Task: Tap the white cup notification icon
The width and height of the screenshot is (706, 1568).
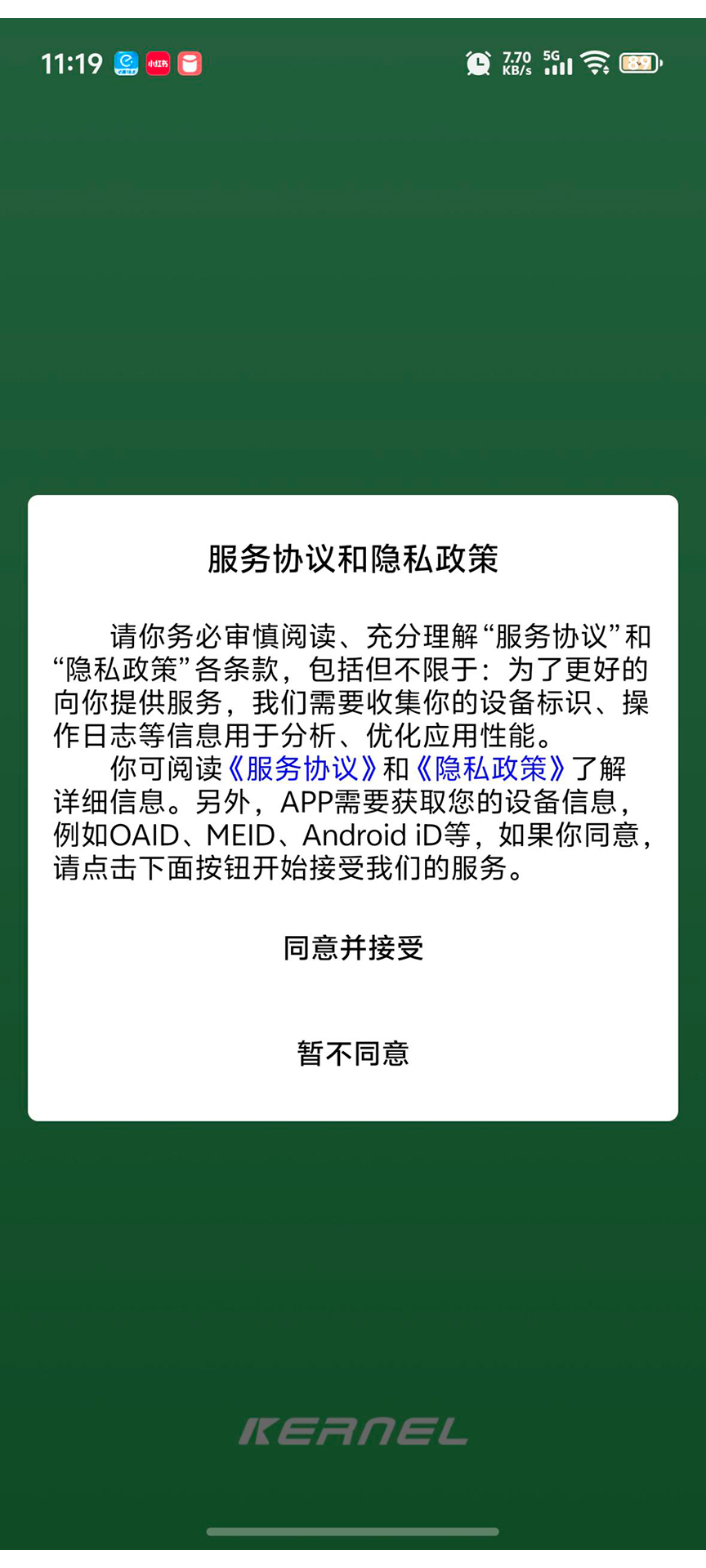Action: [x=189, y=63]
